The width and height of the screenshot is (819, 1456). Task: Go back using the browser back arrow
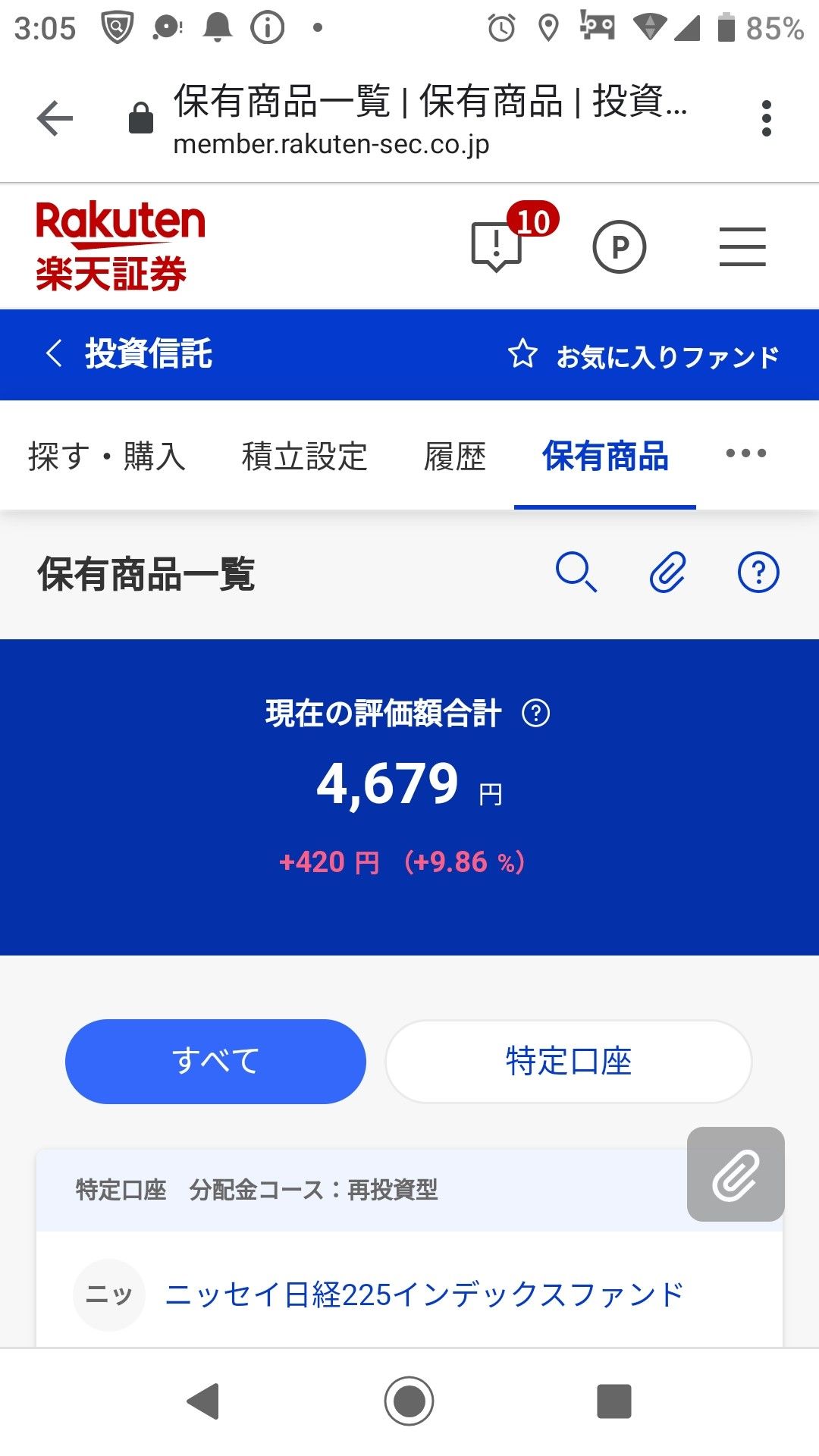pyautogui.click(x=55, y=119)
